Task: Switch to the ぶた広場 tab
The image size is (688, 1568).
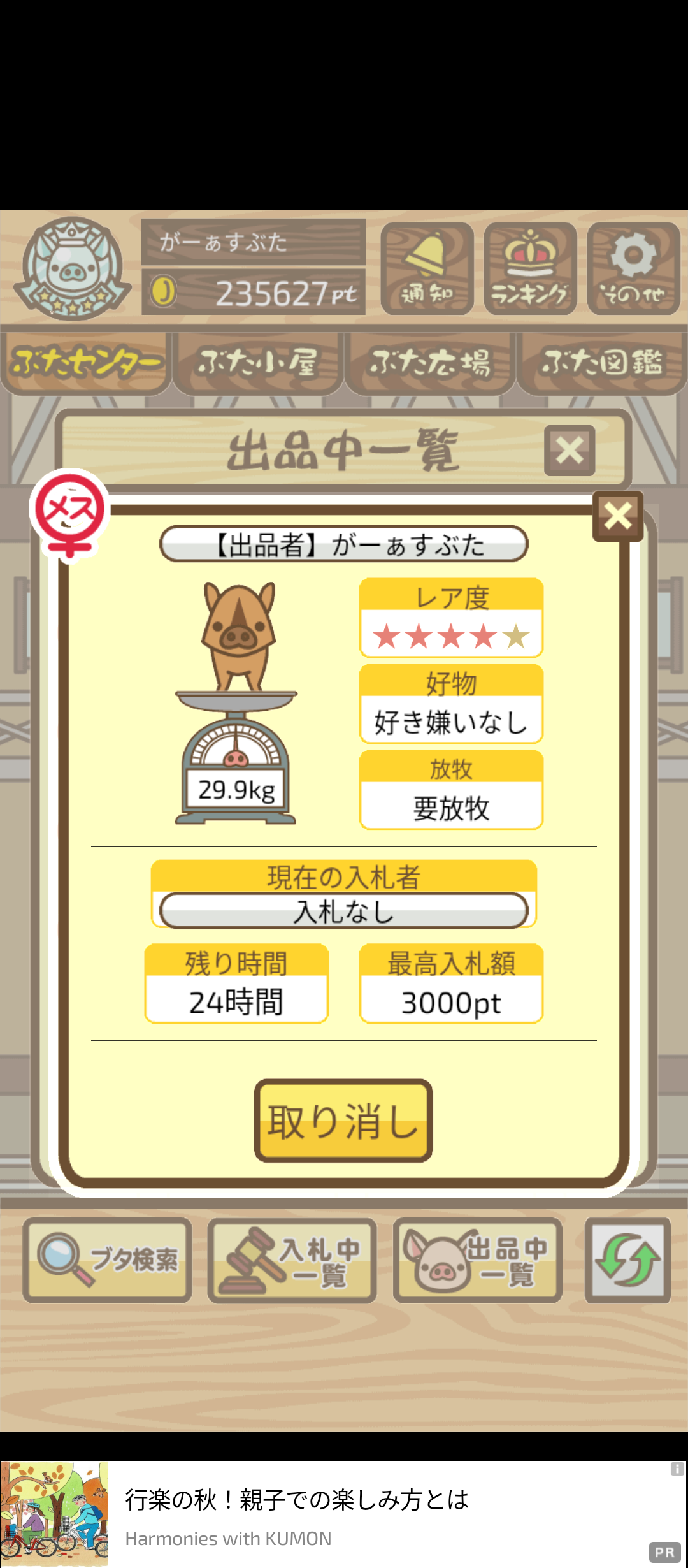Action: pos(430,362)
